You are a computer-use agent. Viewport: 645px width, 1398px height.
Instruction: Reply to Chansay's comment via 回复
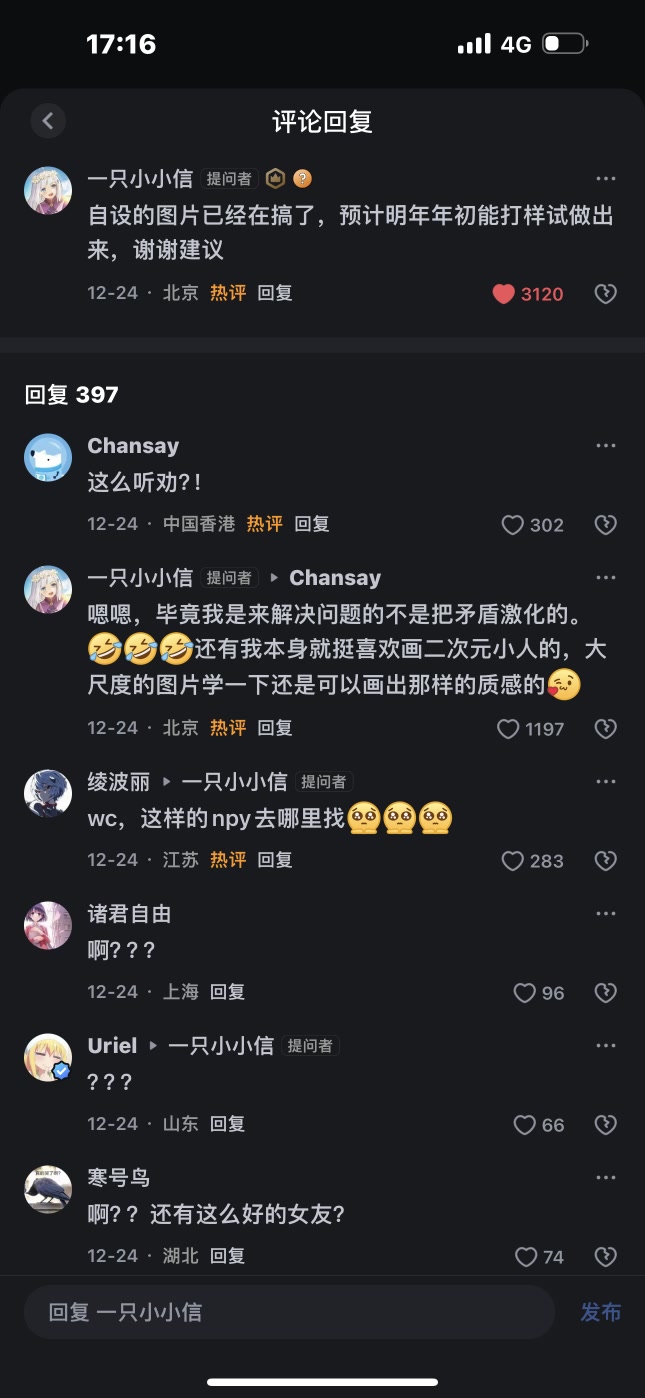[312, 524]
